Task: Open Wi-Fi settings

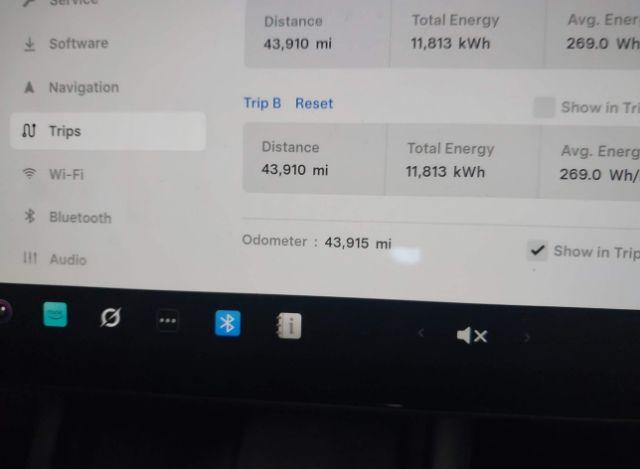Action: coord(66,174)
